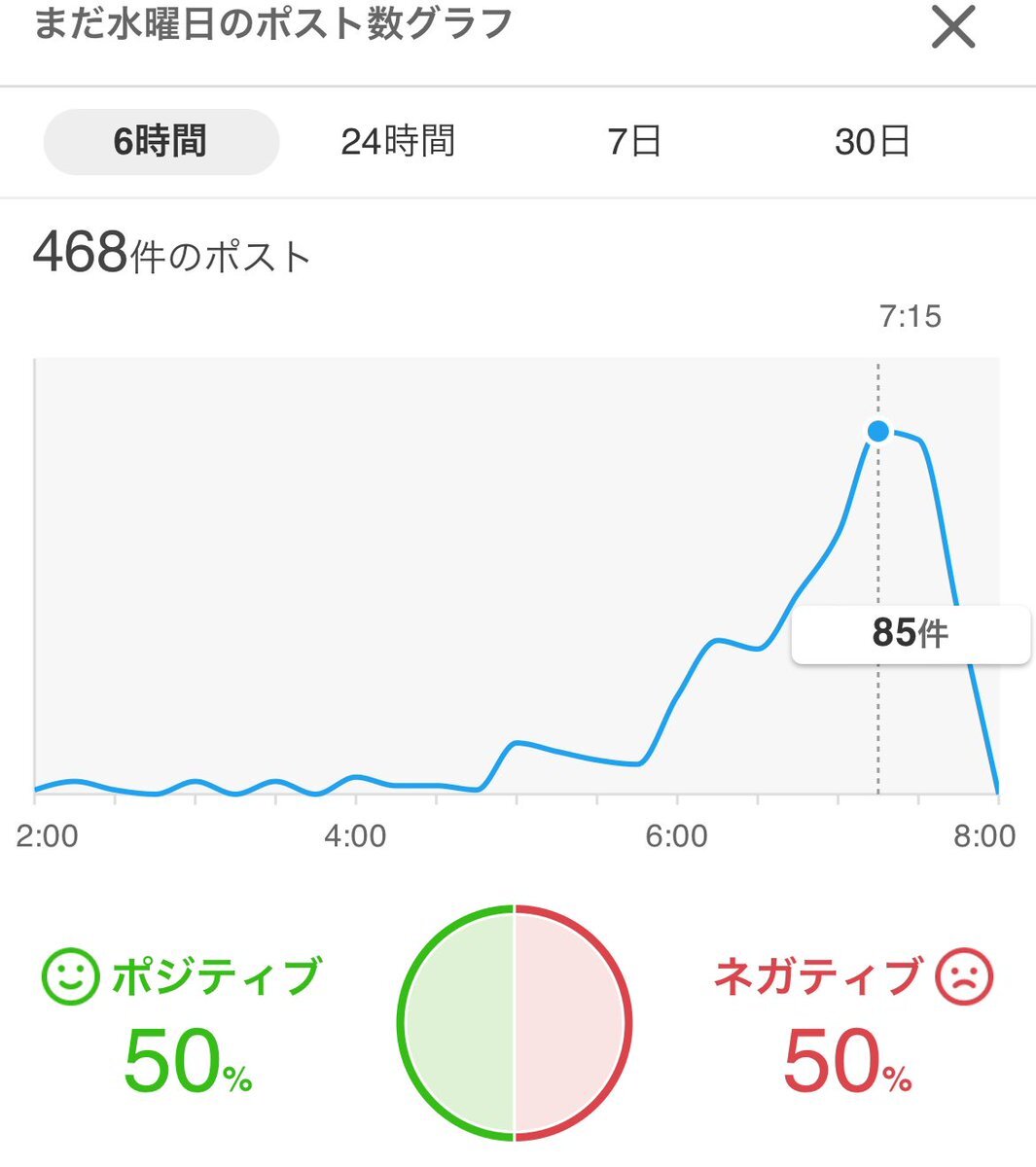This screenshot has height=1167, width=1036.
Task: Switch to the 7日 time range
Action: pos(634,142)
